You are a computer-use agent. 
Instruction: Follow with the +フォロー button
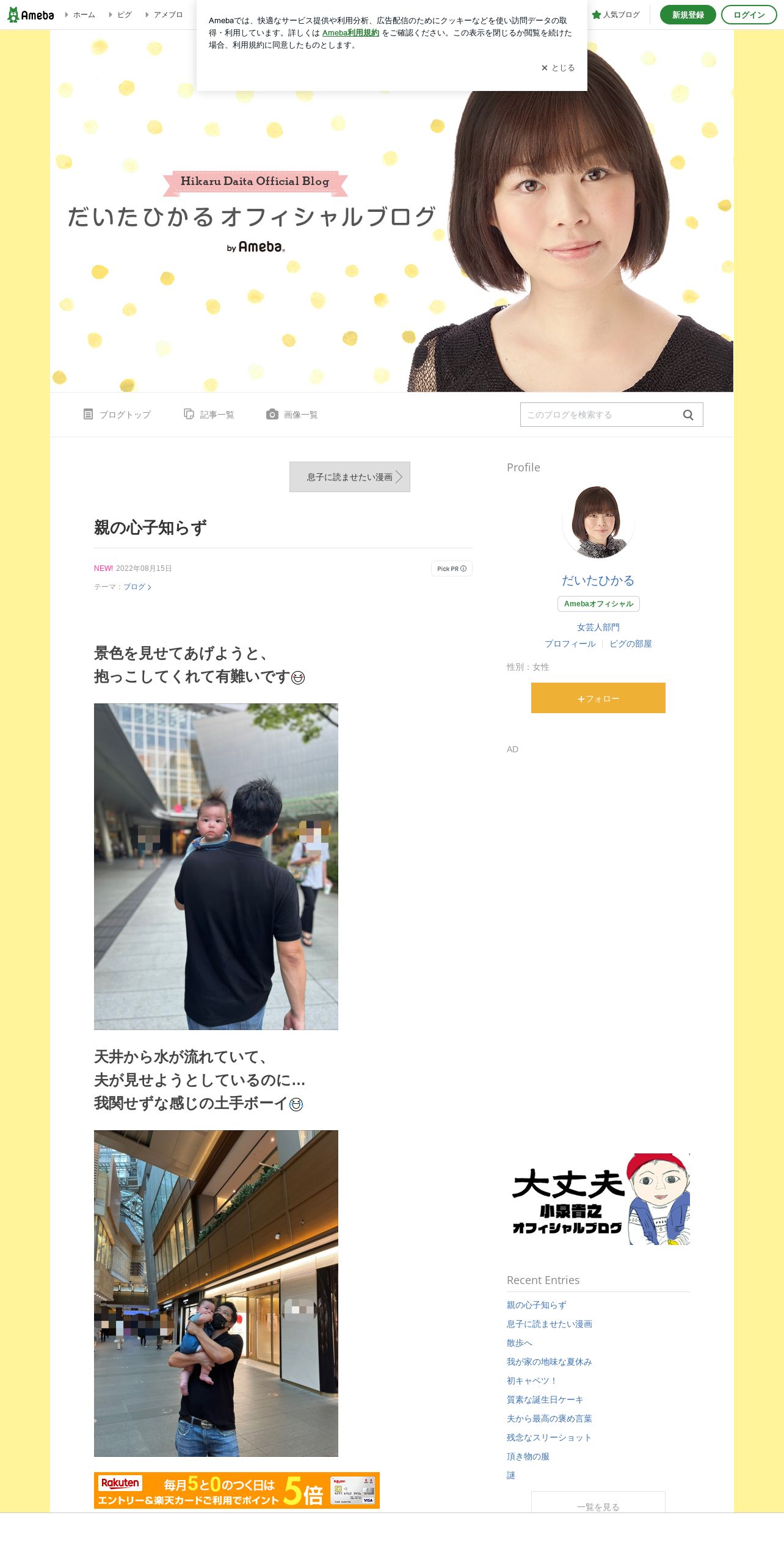coord(598,698)
